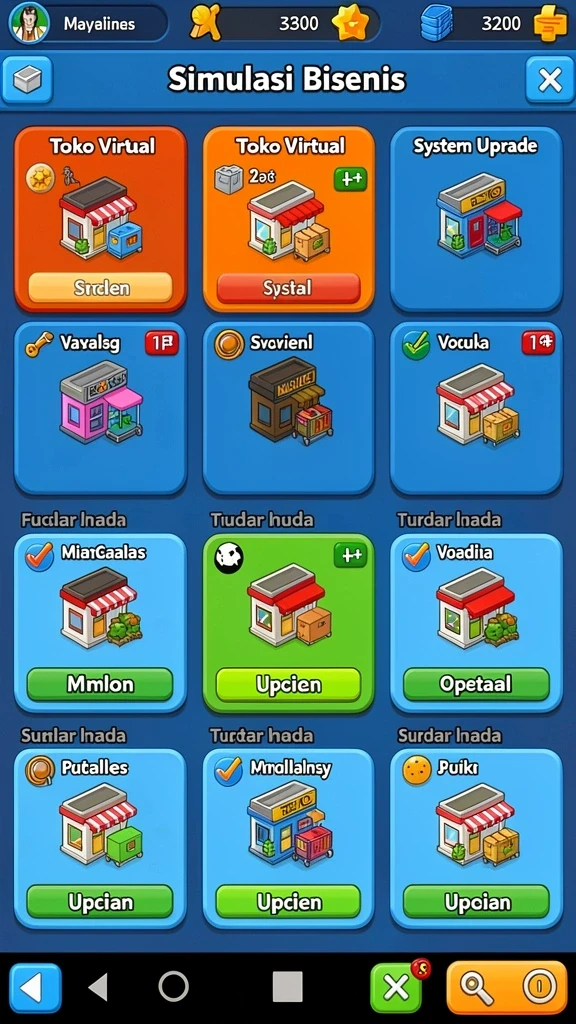Go to the system home screen
Image resolution: width=576 pixels, height=1024 pixels.
click(174, 987)
